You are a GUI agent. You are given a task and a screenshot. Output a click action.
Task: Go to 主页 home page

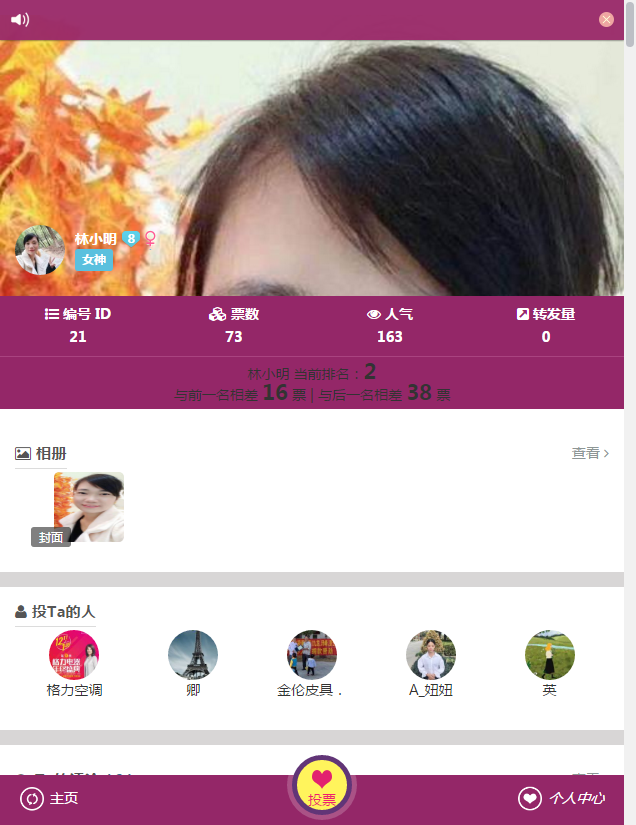(50, 798)
